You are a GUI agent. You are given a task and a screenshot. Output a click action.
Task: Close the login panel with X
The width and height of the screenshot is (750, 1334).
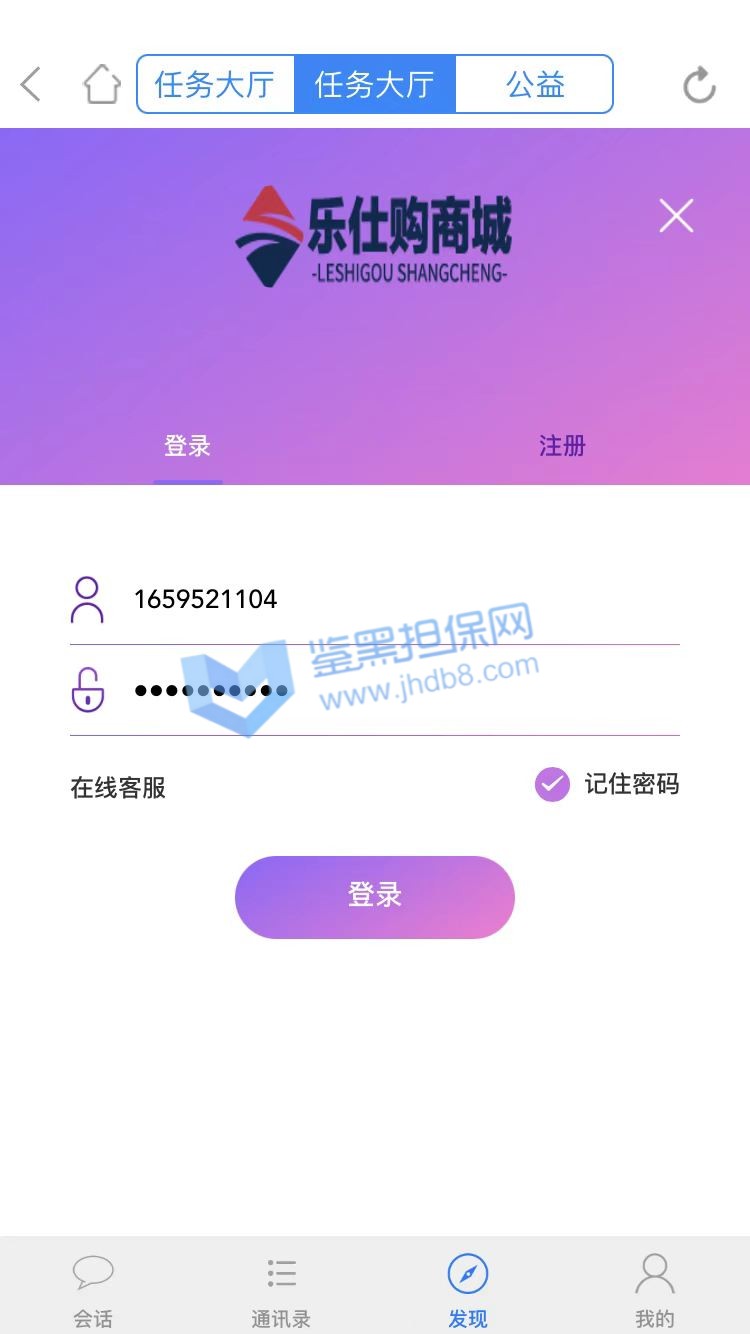[676, 215]
